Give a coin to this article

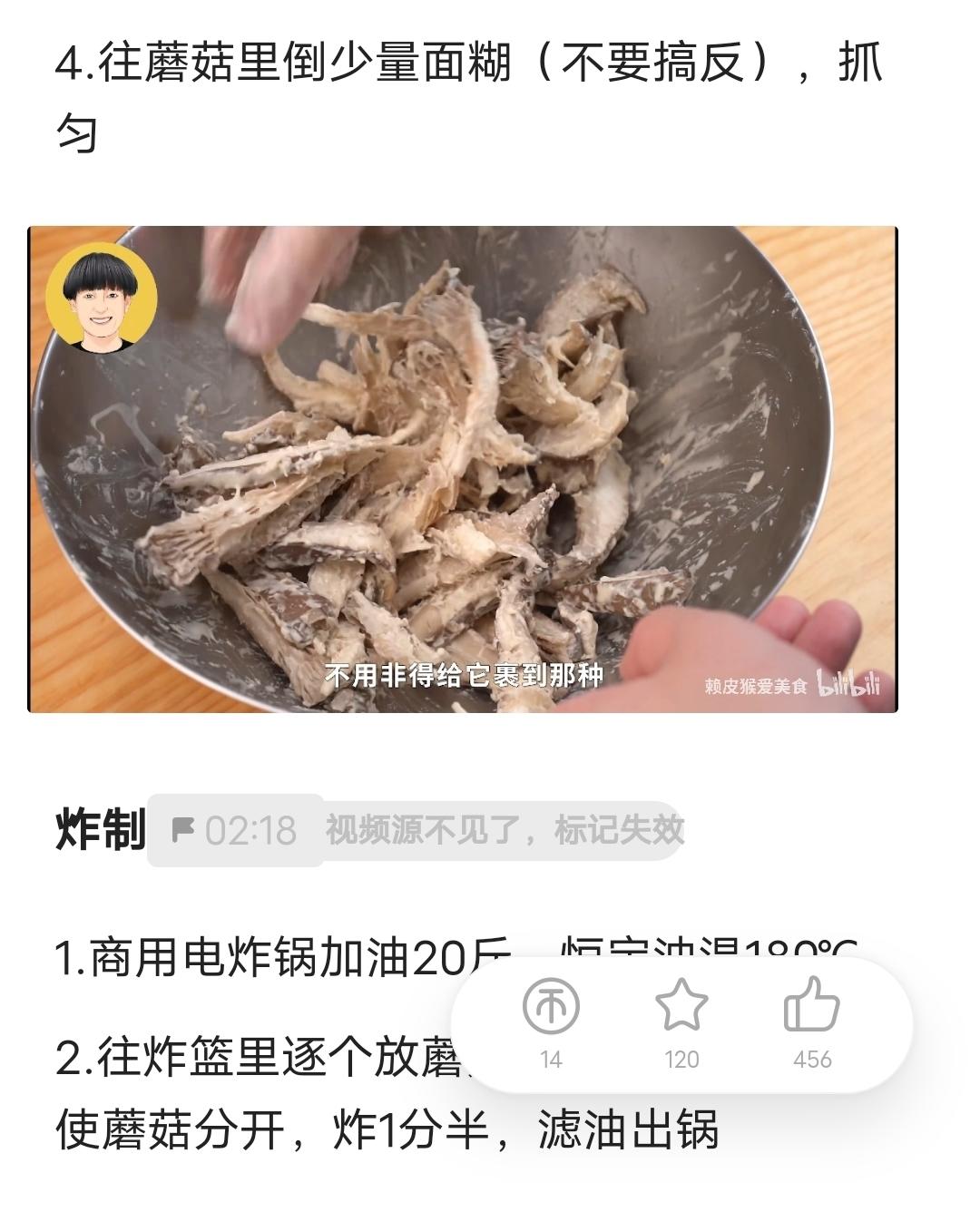(551, 1008)
